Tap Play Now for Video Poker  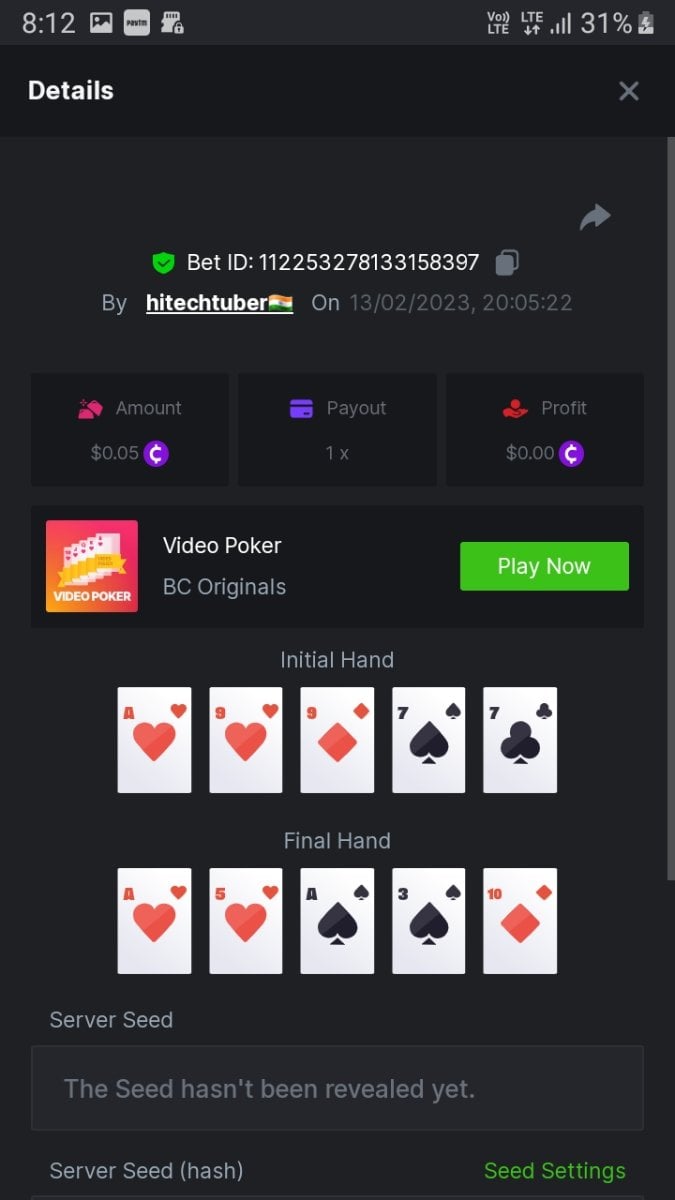point(544,566)
